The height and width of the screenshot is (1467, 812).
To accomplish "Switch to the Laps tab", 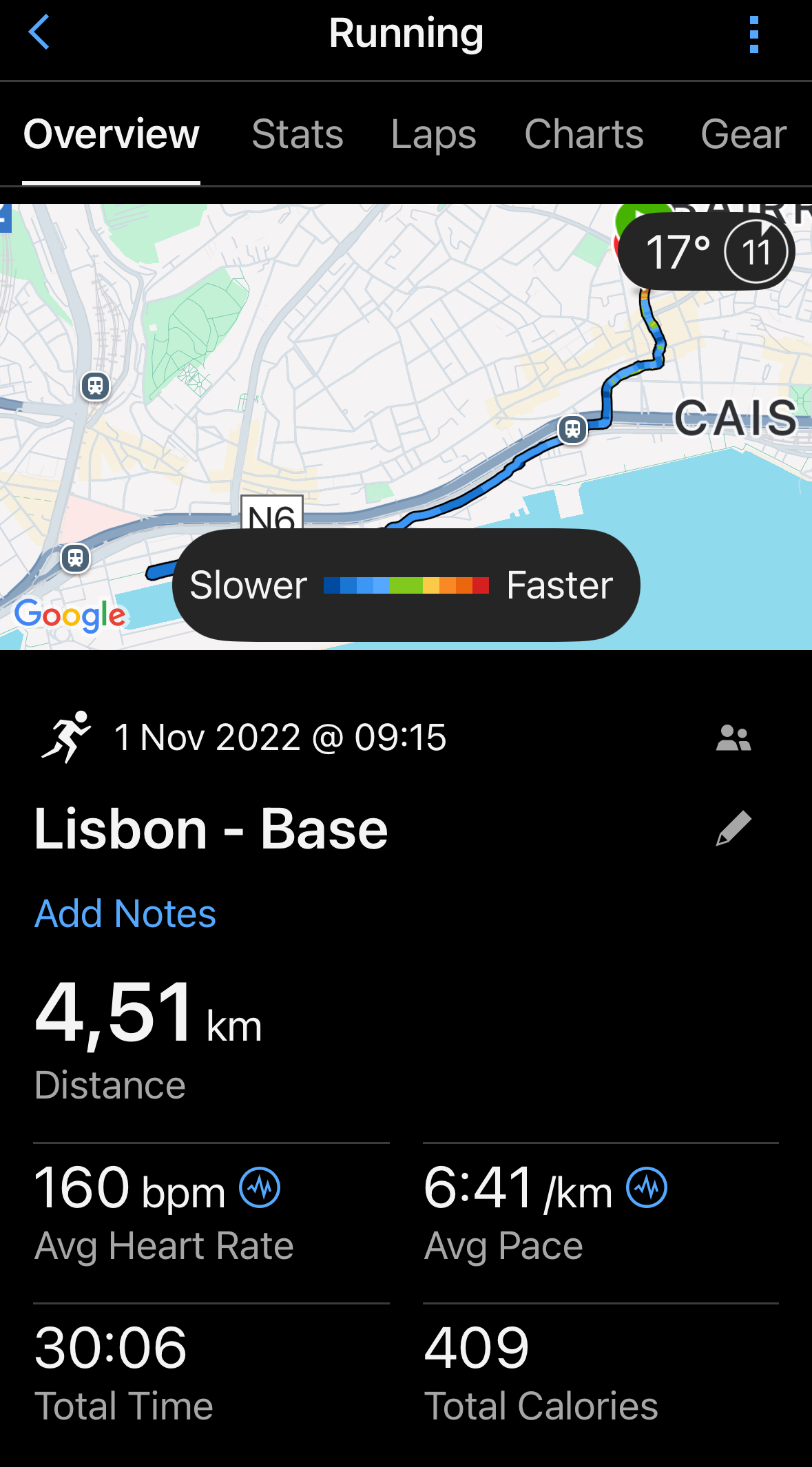I will coord(434,134).
